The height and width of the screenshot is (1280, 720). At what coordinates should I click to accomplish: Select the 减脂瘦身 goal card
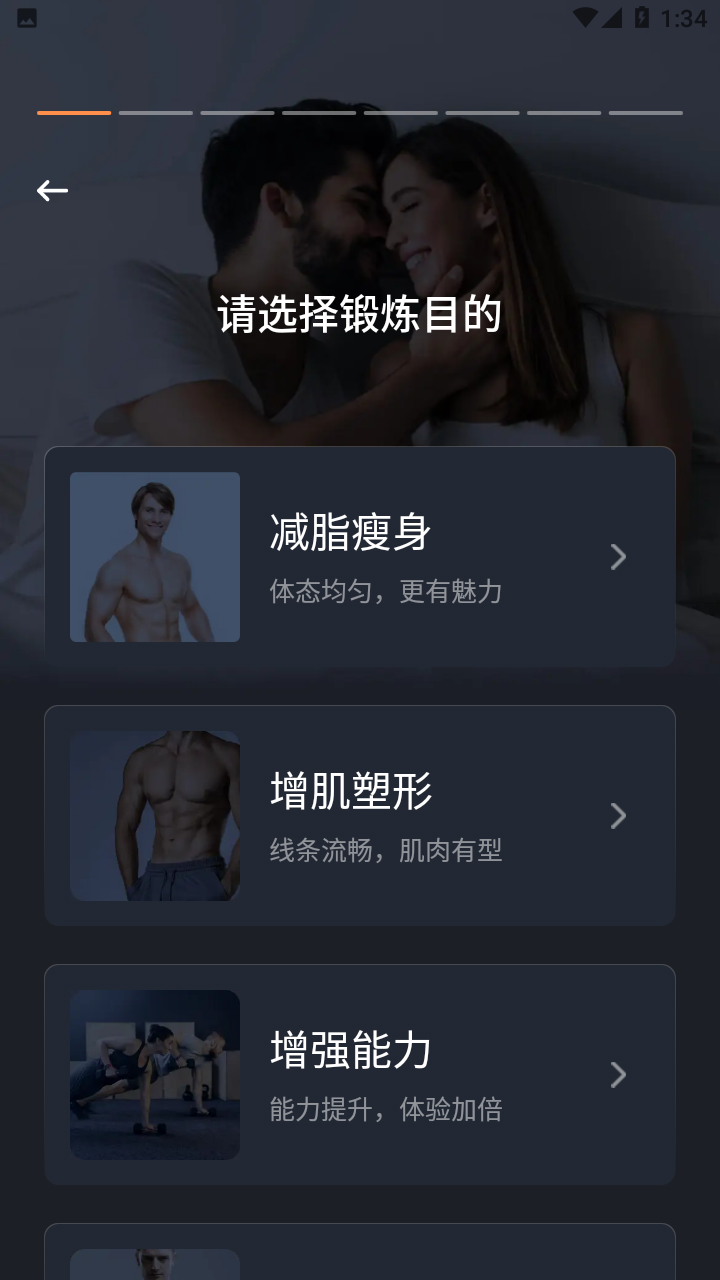coord(360,557)
